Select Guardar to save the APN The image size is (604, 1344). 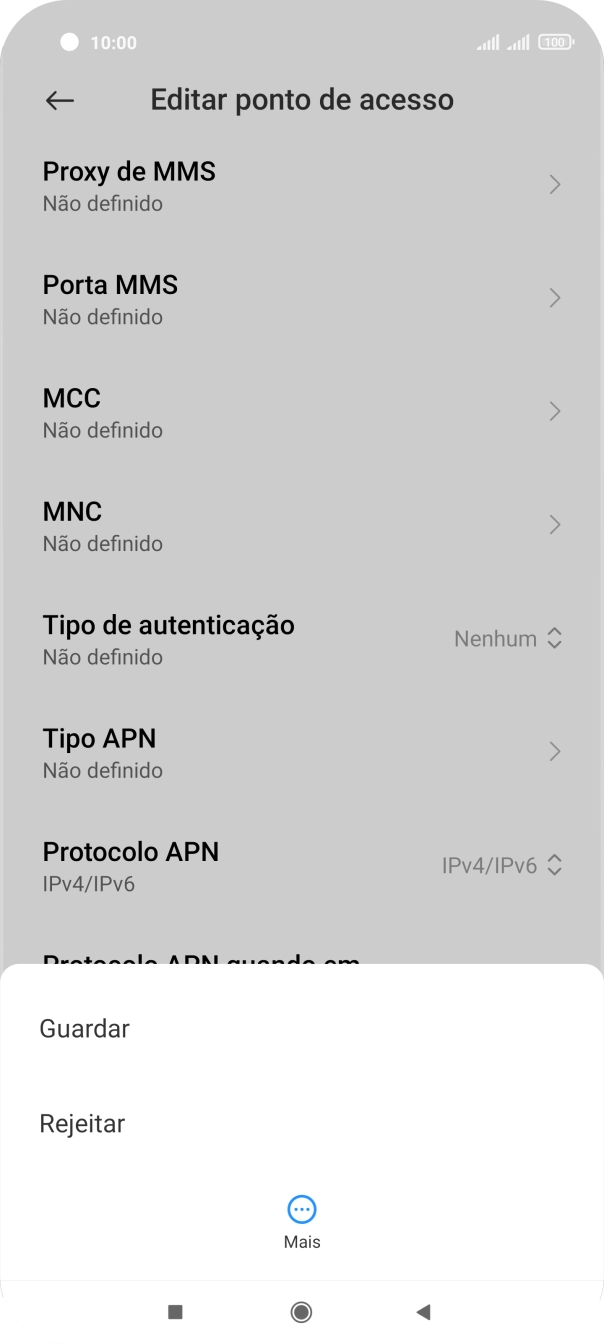tap(85, 1029)
